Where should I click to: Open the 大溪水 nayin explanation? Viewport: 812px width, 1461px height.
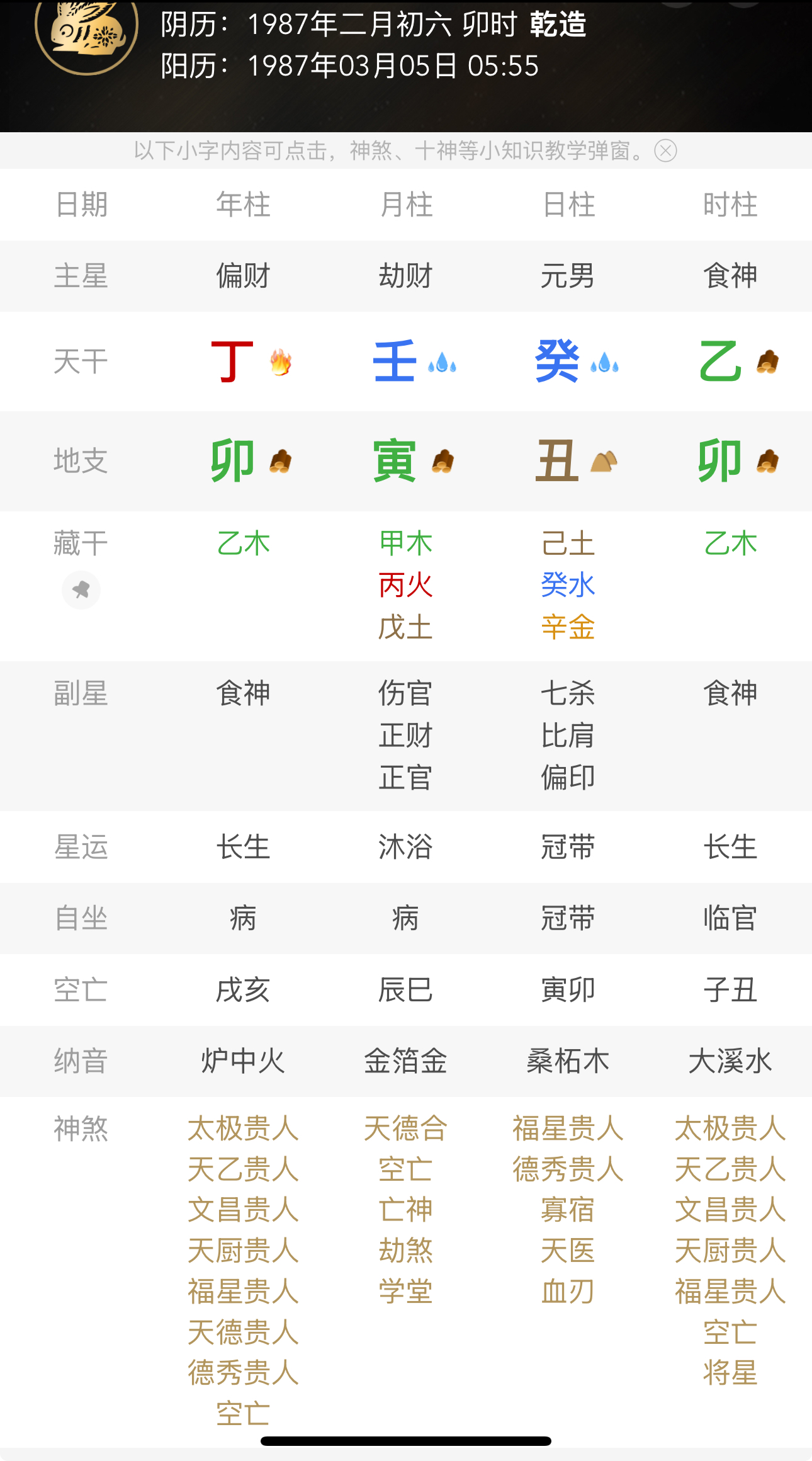(730, 1061)
